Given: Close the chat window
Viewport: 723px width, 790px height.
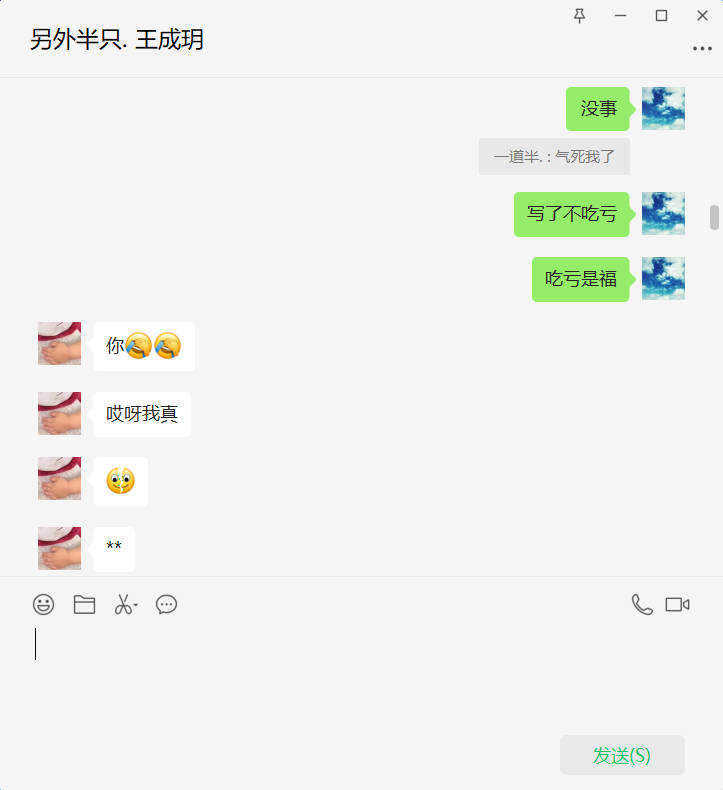Looking at the screenshot, I should (702, 15).
